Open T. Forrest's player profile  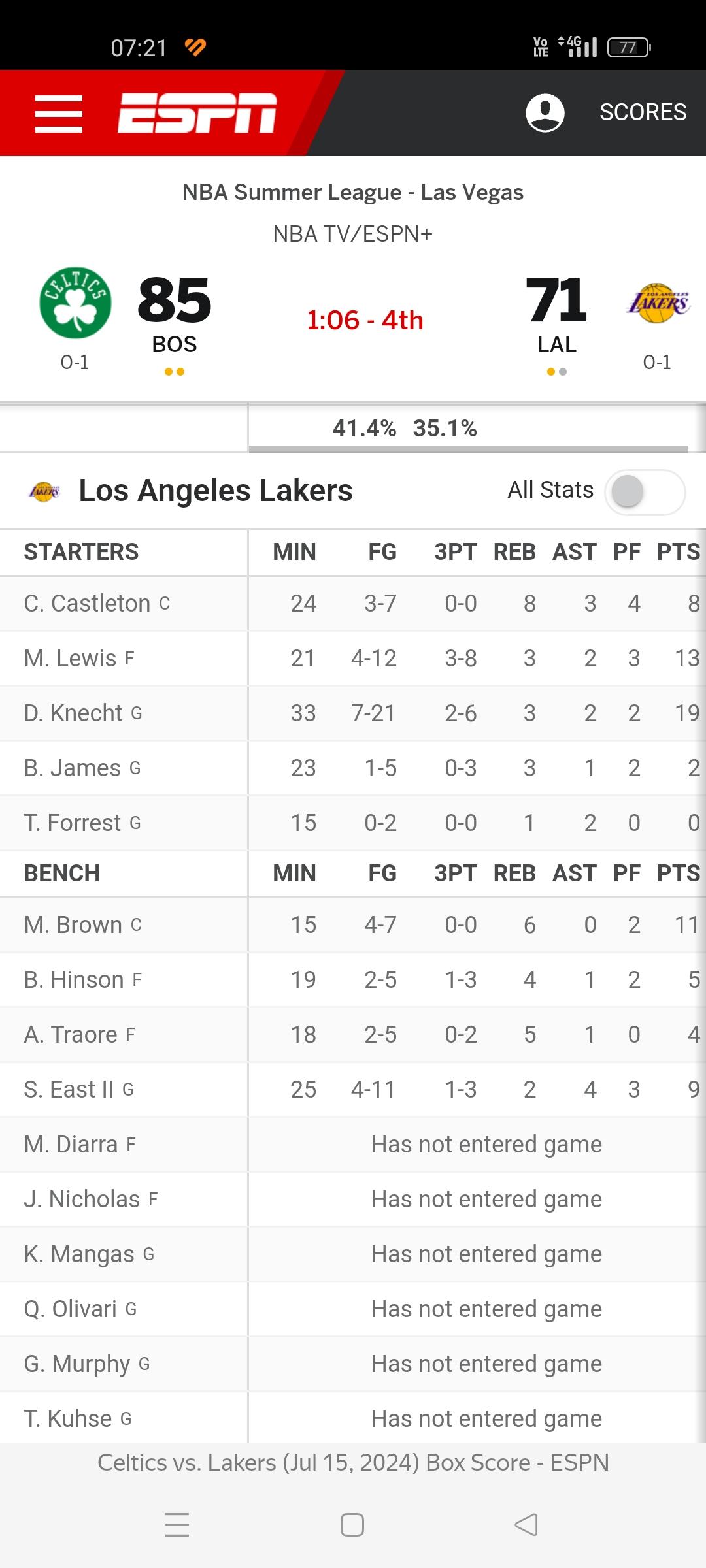[x=72, y=823]
